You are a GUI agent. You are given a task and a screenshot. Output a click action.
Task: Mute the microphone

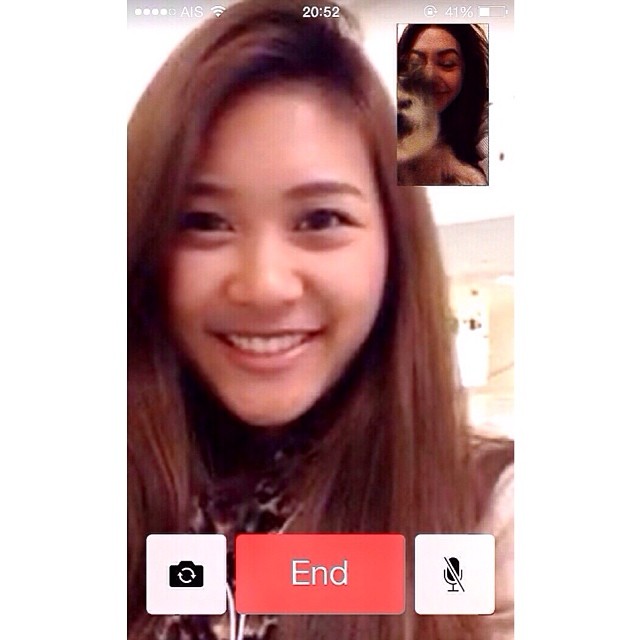[454, 574]
